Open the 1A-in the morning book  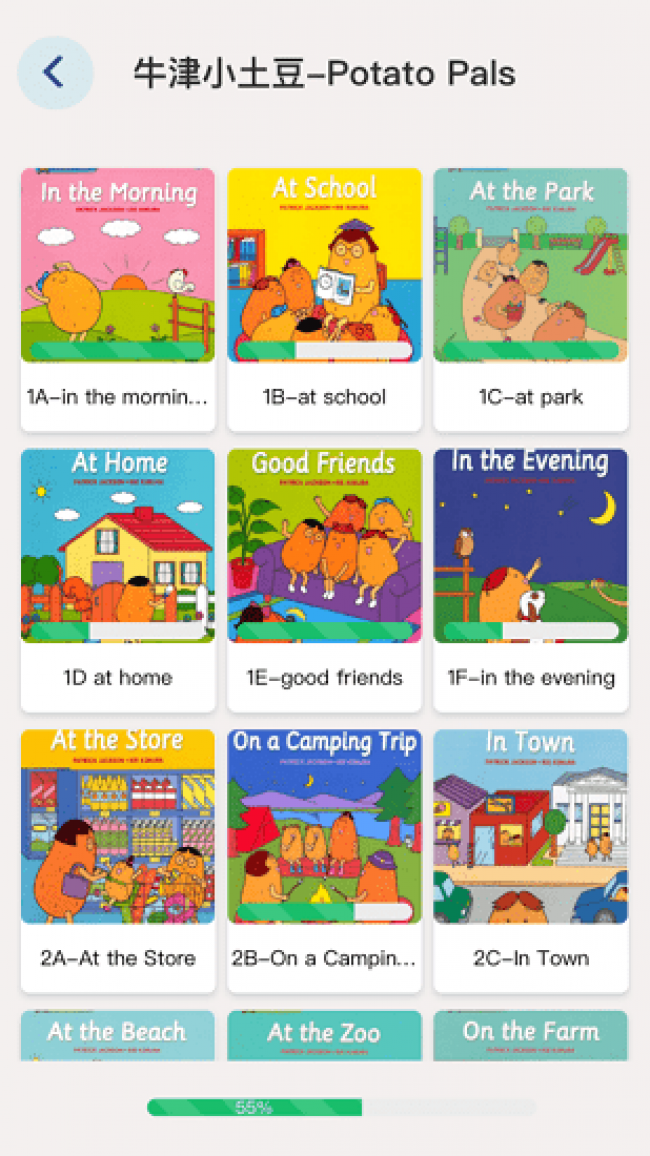[118, 299]
